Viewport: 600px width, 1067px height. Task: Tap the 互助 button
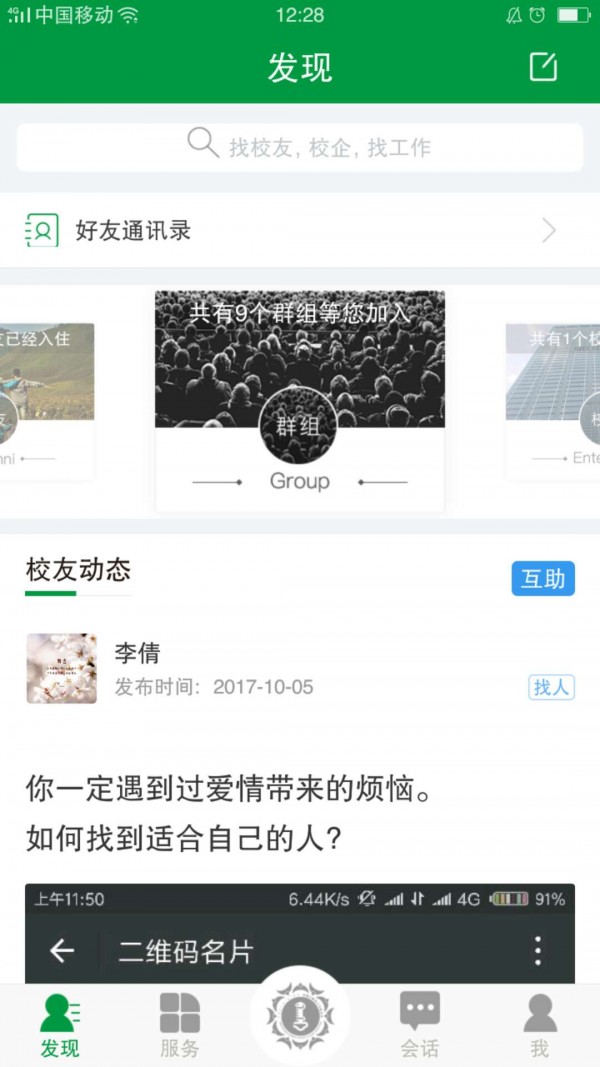click(543, 578)
